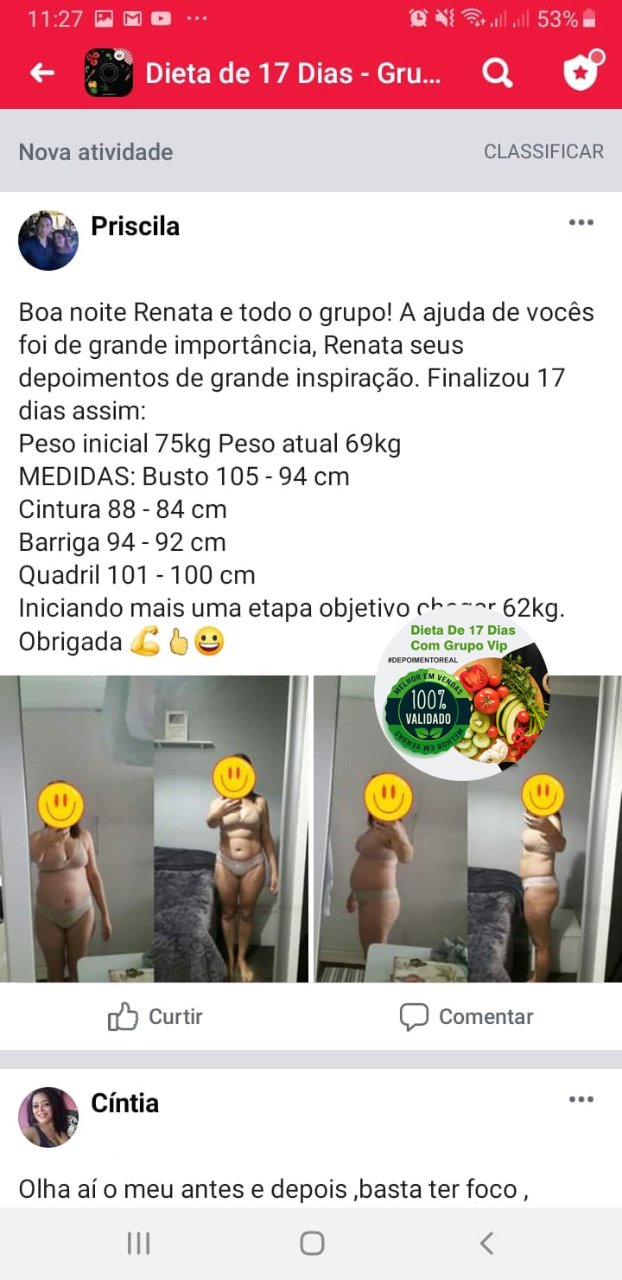Open overflow menu on Priscila's post
Image resolution: width=622 pixels, height=1280 pixels.
click(581, 223)
